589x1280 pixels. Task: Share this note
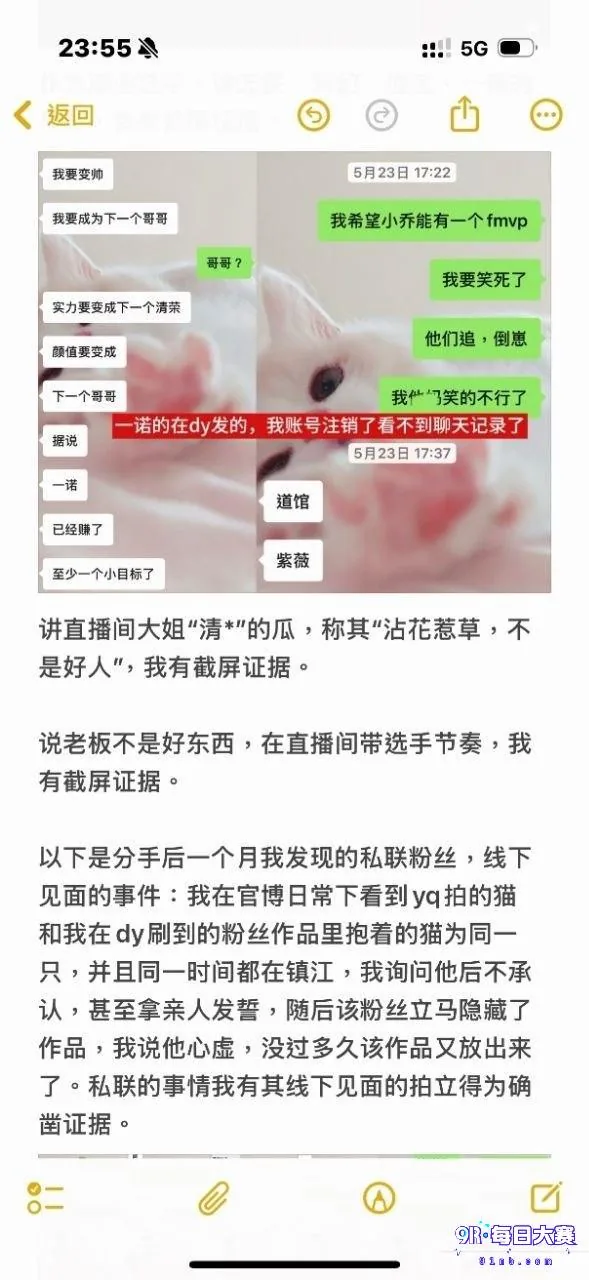pos(465,114)
